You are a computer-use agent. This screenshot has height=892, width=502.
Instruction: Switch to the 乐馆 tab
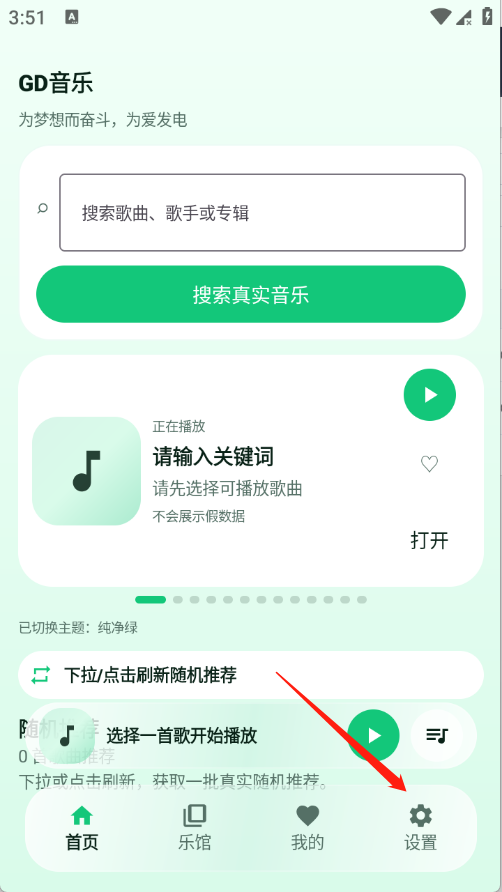(195, 828)
